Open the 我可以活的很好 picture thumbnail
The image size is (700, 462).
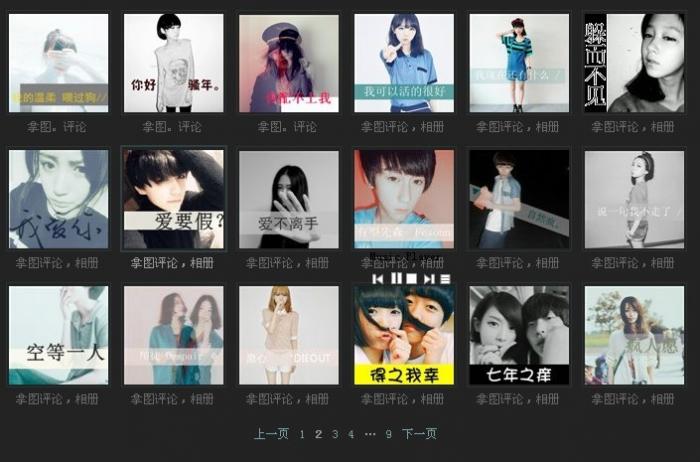click(x=403, y=62)
